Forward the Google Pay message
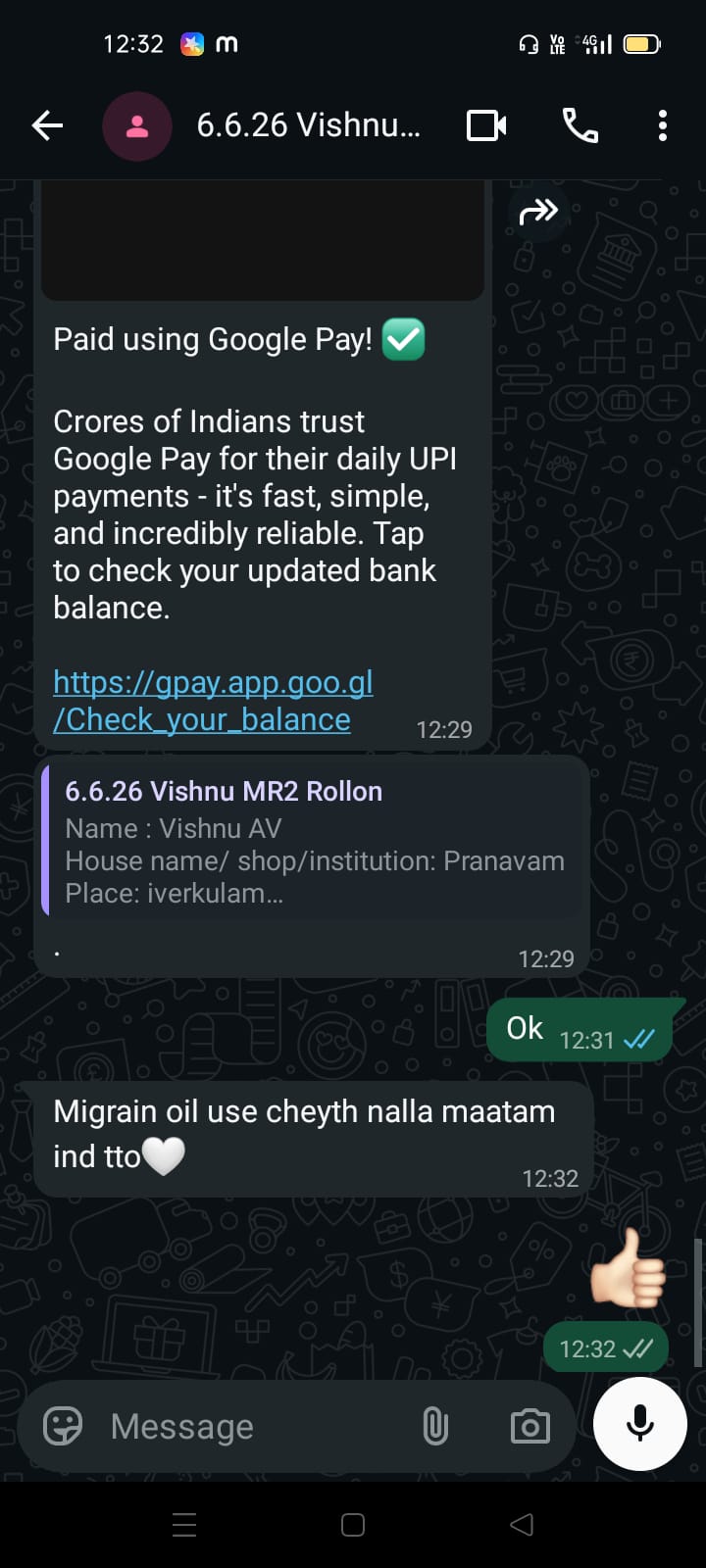Screen dimensions: 706x1568 (x=538, y=211)
